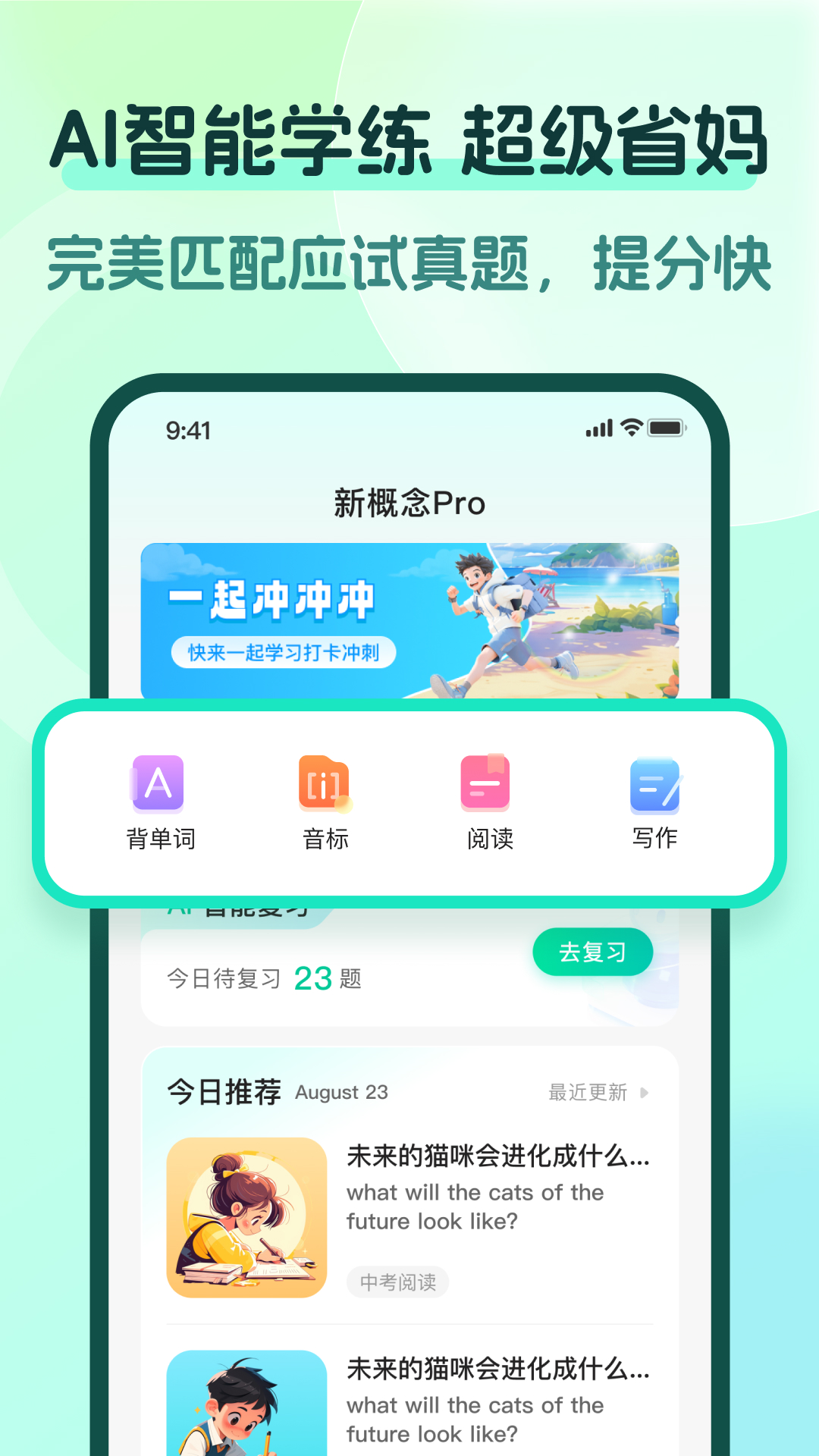Click the cellular signal bars icon
This screenshot has width=819, height=1456.
598,428
